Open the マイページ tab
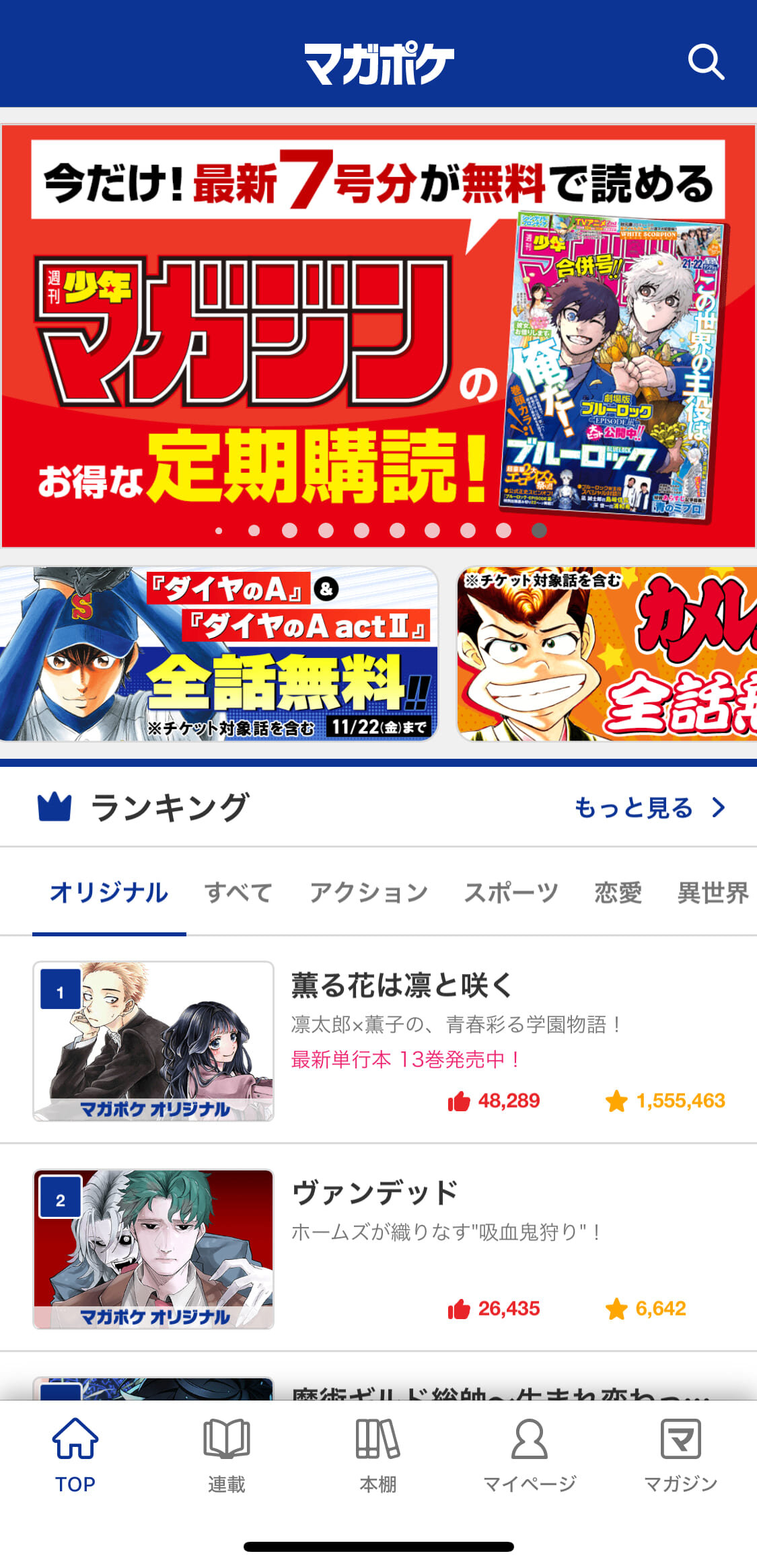 pyautogui.click(x=530, y=1455)
